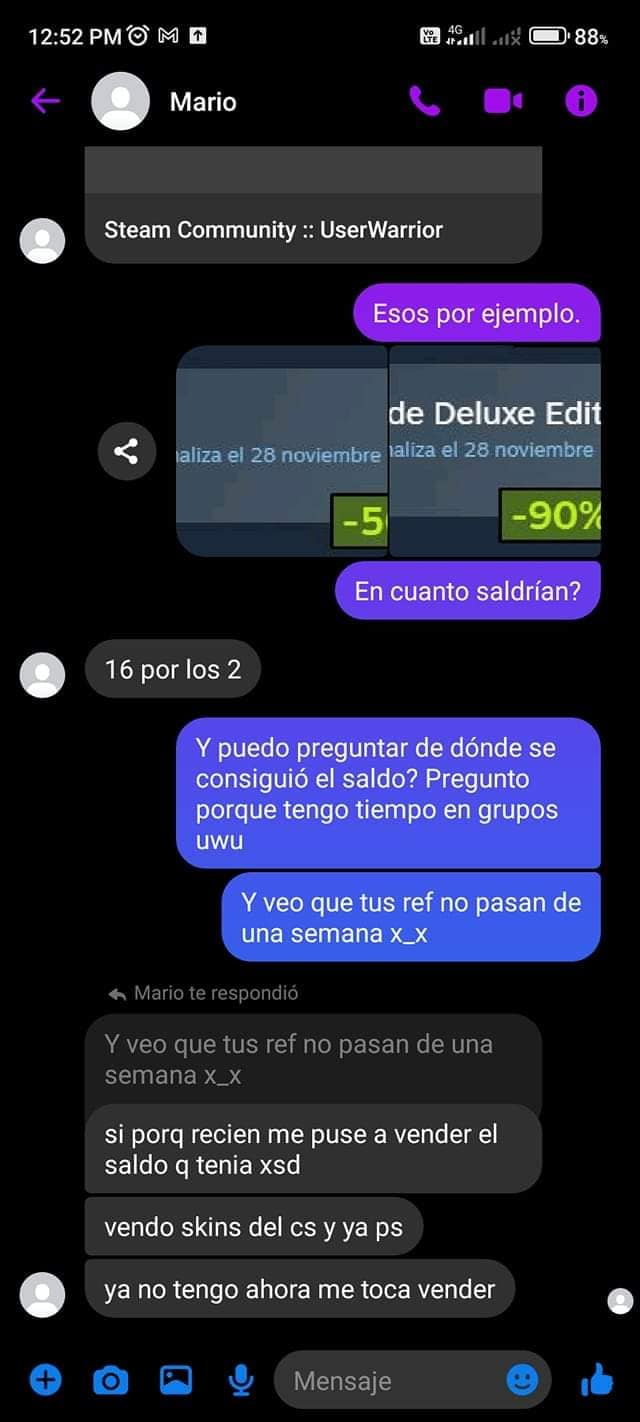Go back to the chat list
The width and height of the screenshot is (640, 1422).
click(x=45, y=101)
